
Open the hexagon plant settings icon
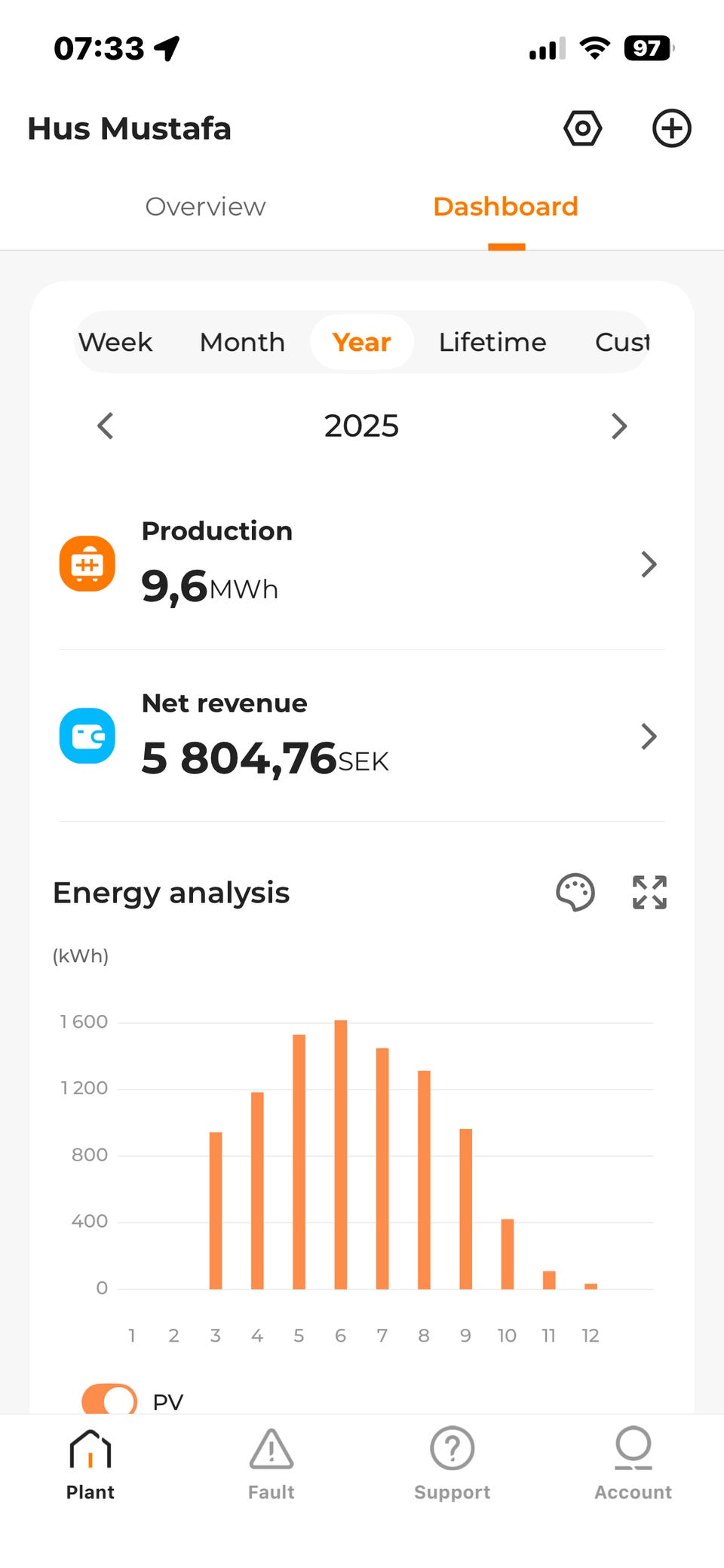click(x=582, y=128)
